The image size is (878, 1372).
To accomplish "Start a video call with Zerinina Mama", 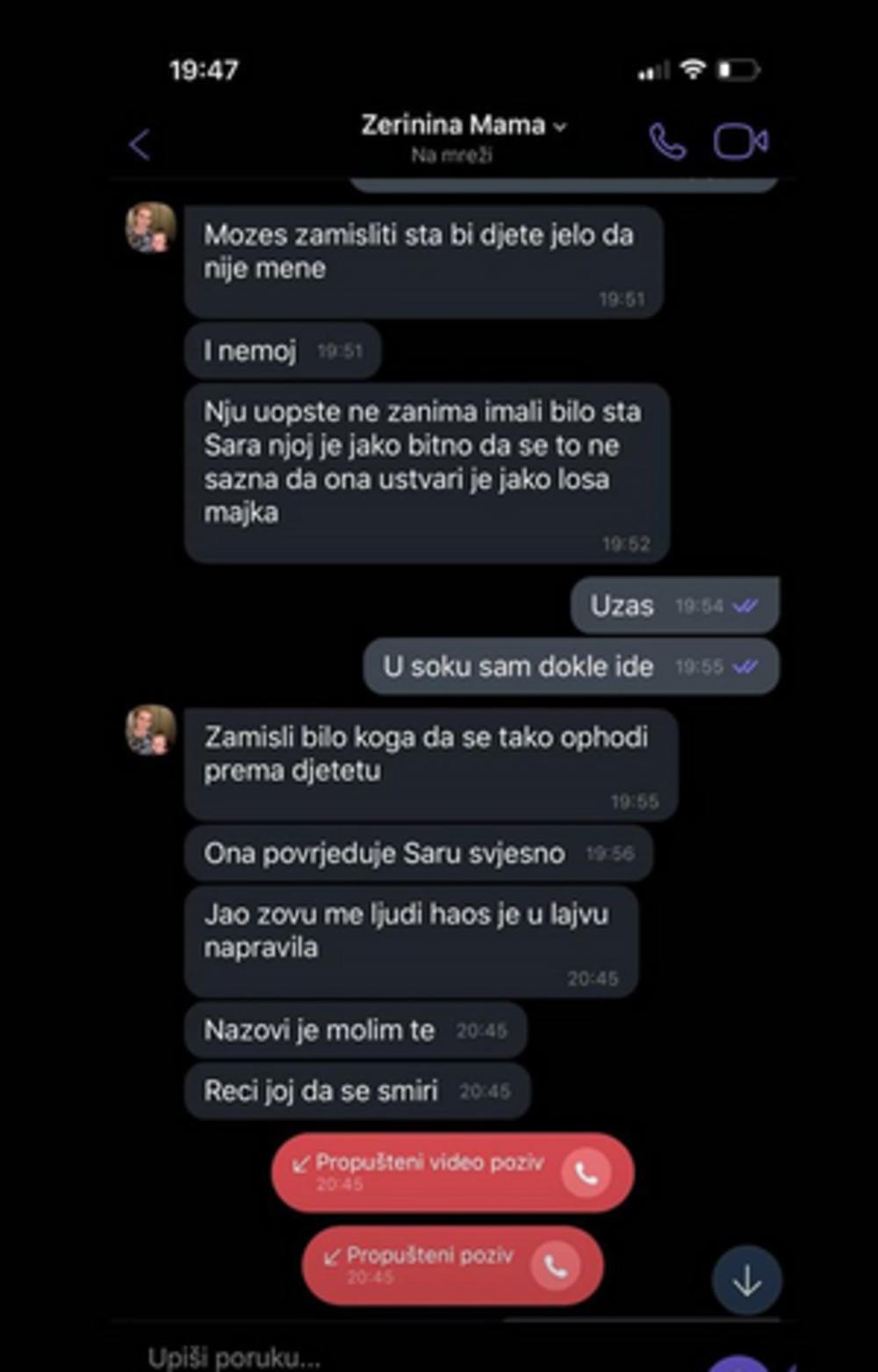I will coord(740,142).
